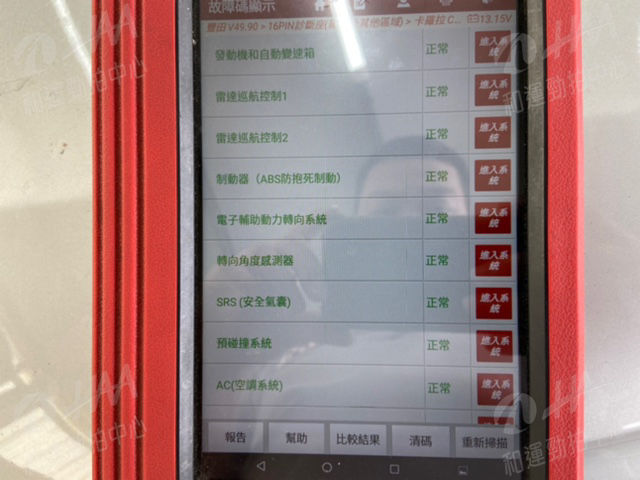The height and width of the screenshot is (480, 640).
Task: View 比較結果 comparison results
Action: [357, 438]
